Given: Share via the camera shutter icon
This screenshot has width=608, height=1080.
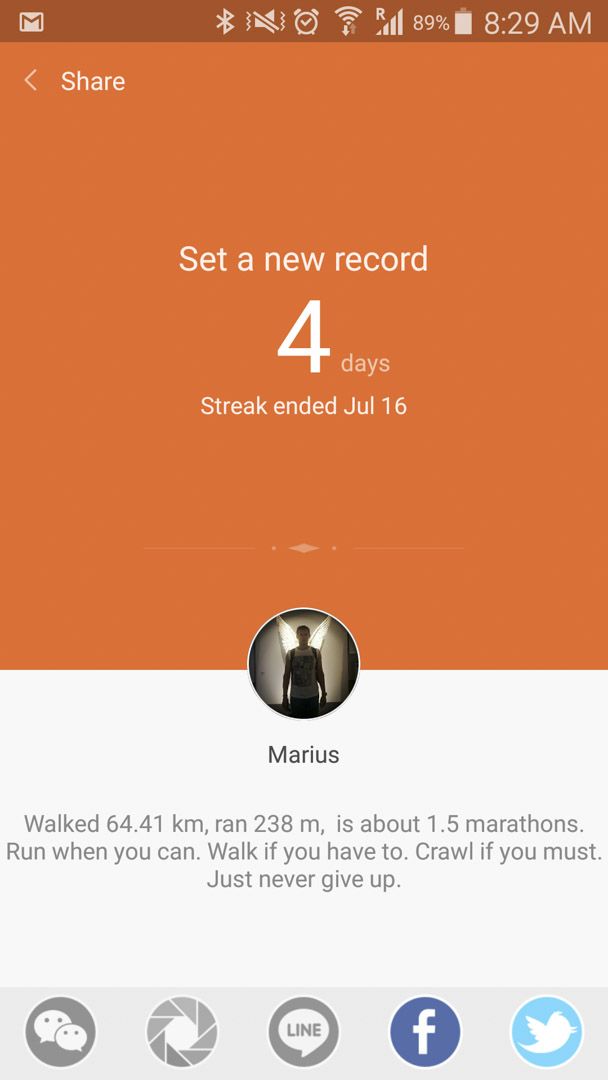Looking at the screenshot, I should (x=182, y=1032).
